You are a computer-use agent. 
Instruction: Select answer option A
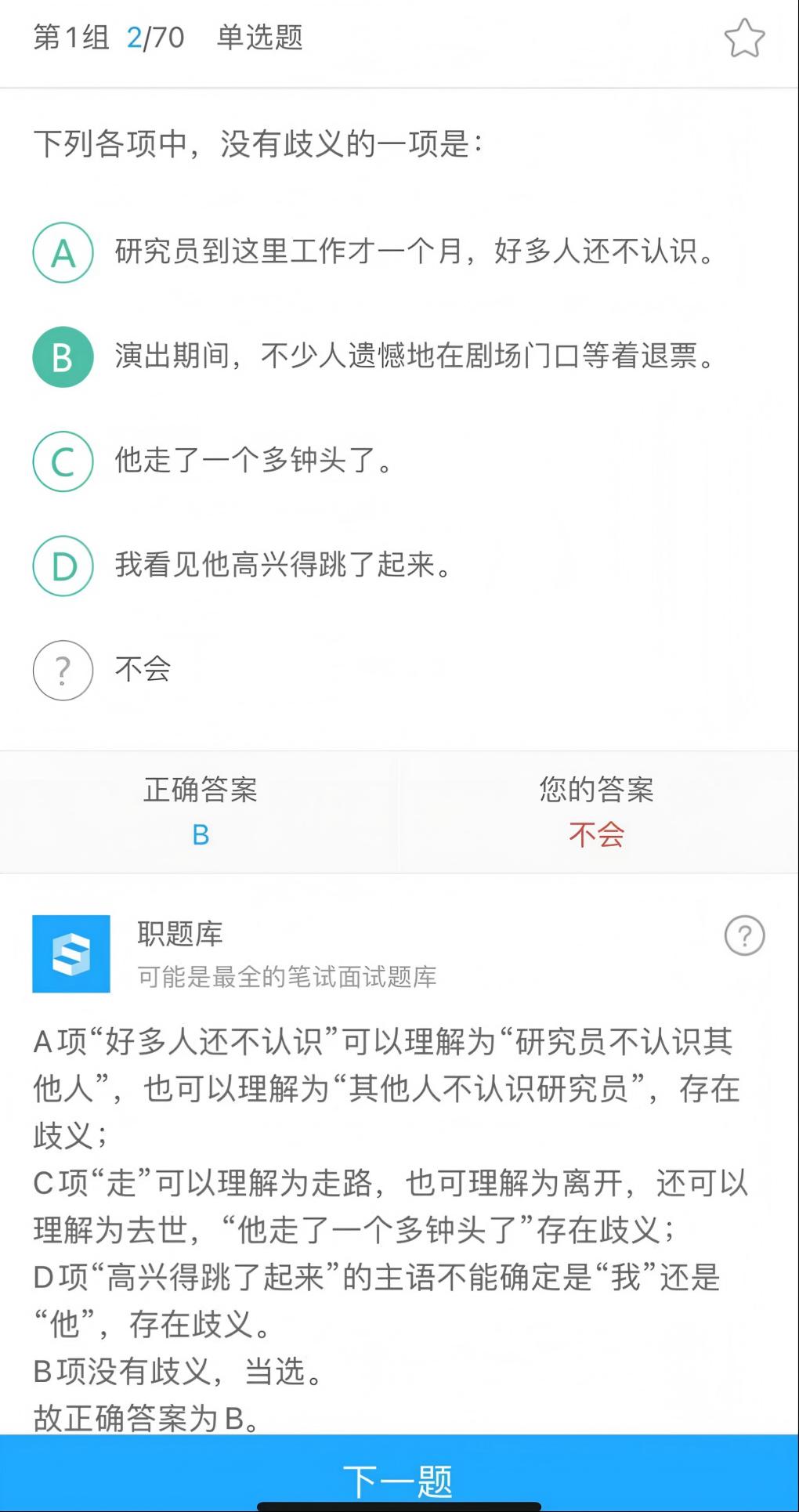point(63,252)
